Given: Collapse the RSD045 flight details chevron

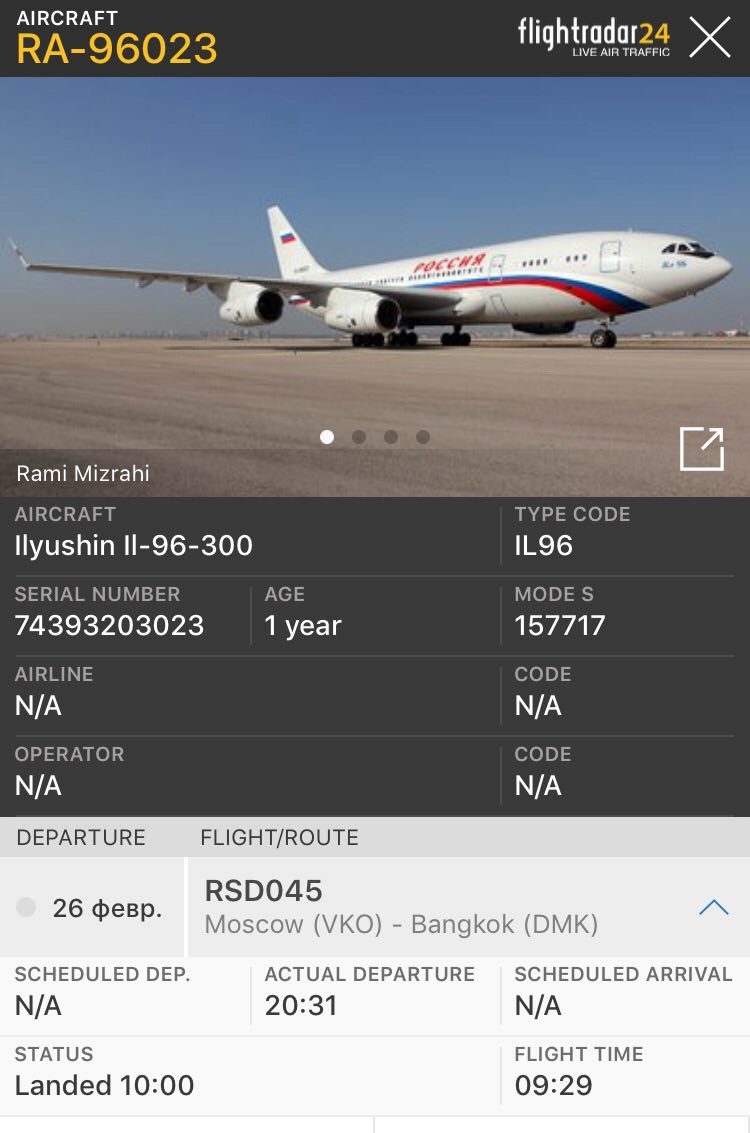Looking at the screenshot, I should point(713,907).
